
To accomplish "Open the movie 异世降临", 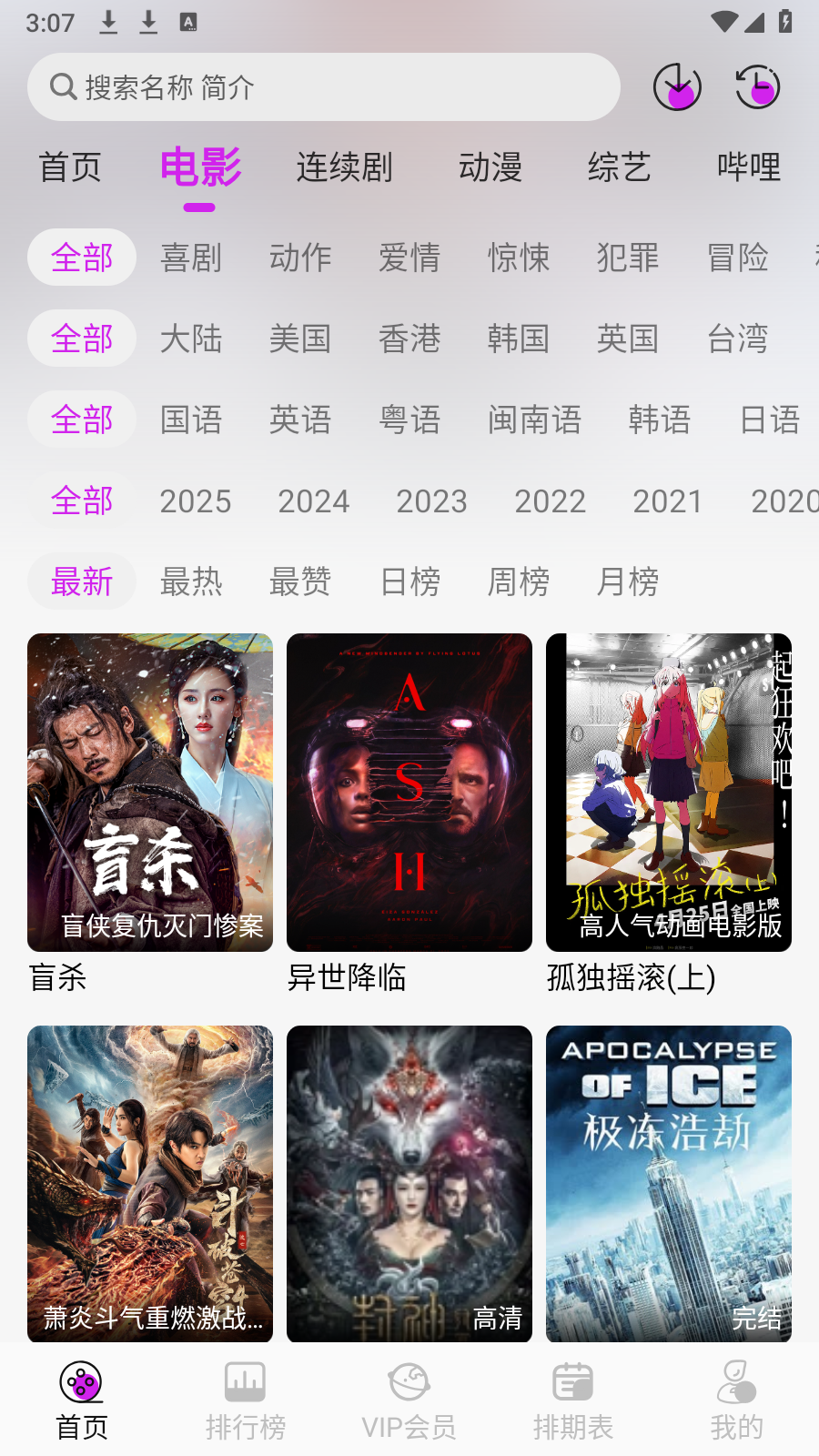I will (x=409, y=793).
